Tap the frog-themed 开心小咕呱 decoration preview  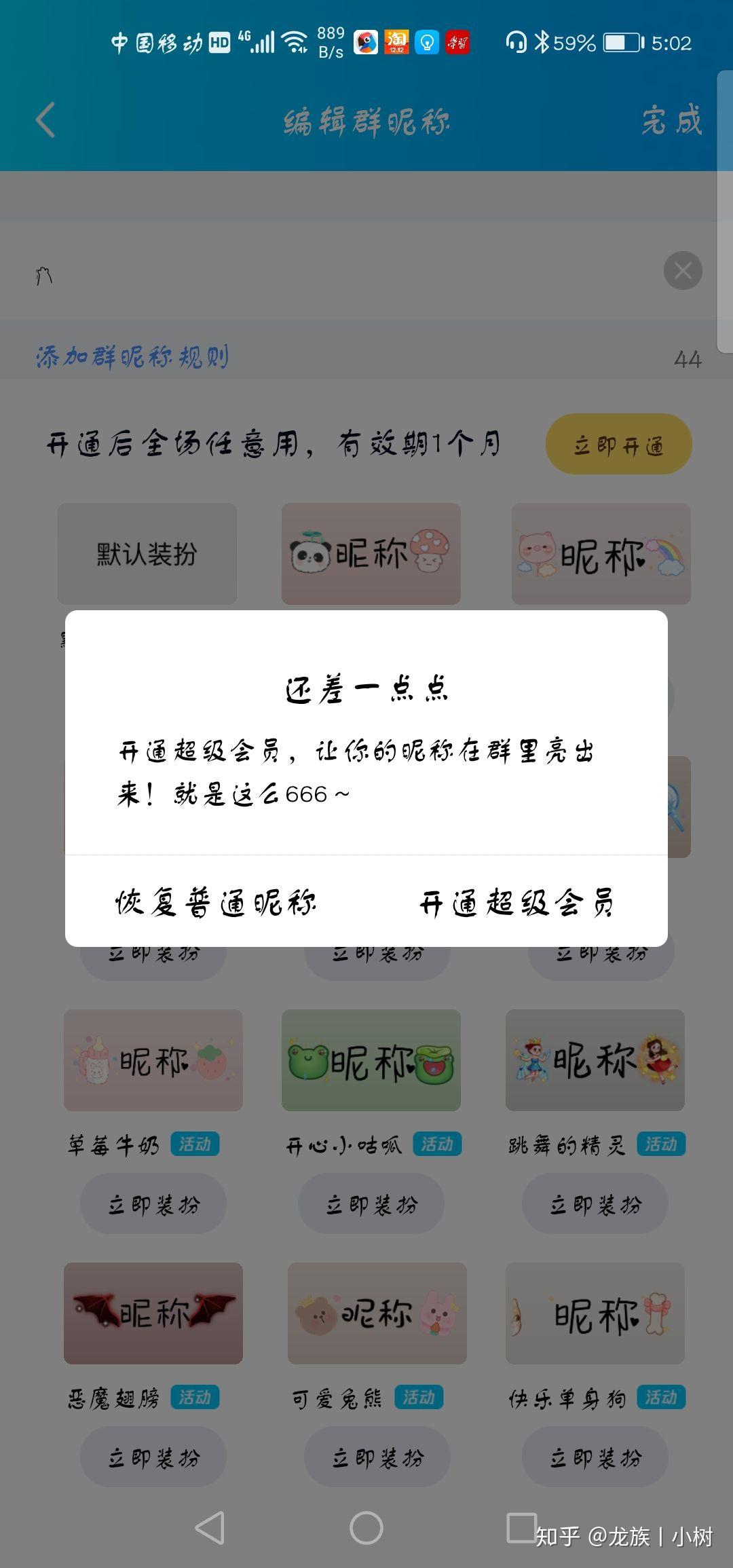pos(371,1060)
